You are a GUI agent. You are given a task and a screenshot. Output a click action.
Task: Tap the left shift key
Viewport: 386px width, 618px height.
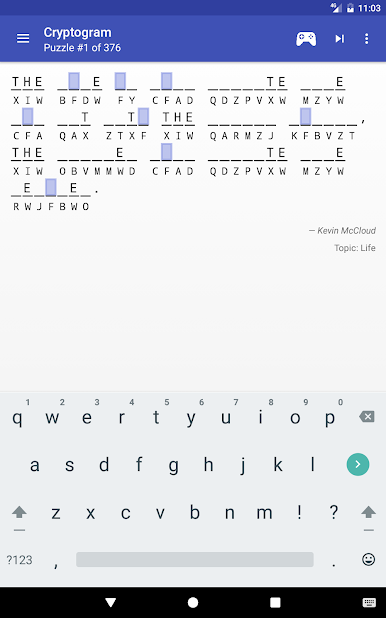click(x=19, y=513)
